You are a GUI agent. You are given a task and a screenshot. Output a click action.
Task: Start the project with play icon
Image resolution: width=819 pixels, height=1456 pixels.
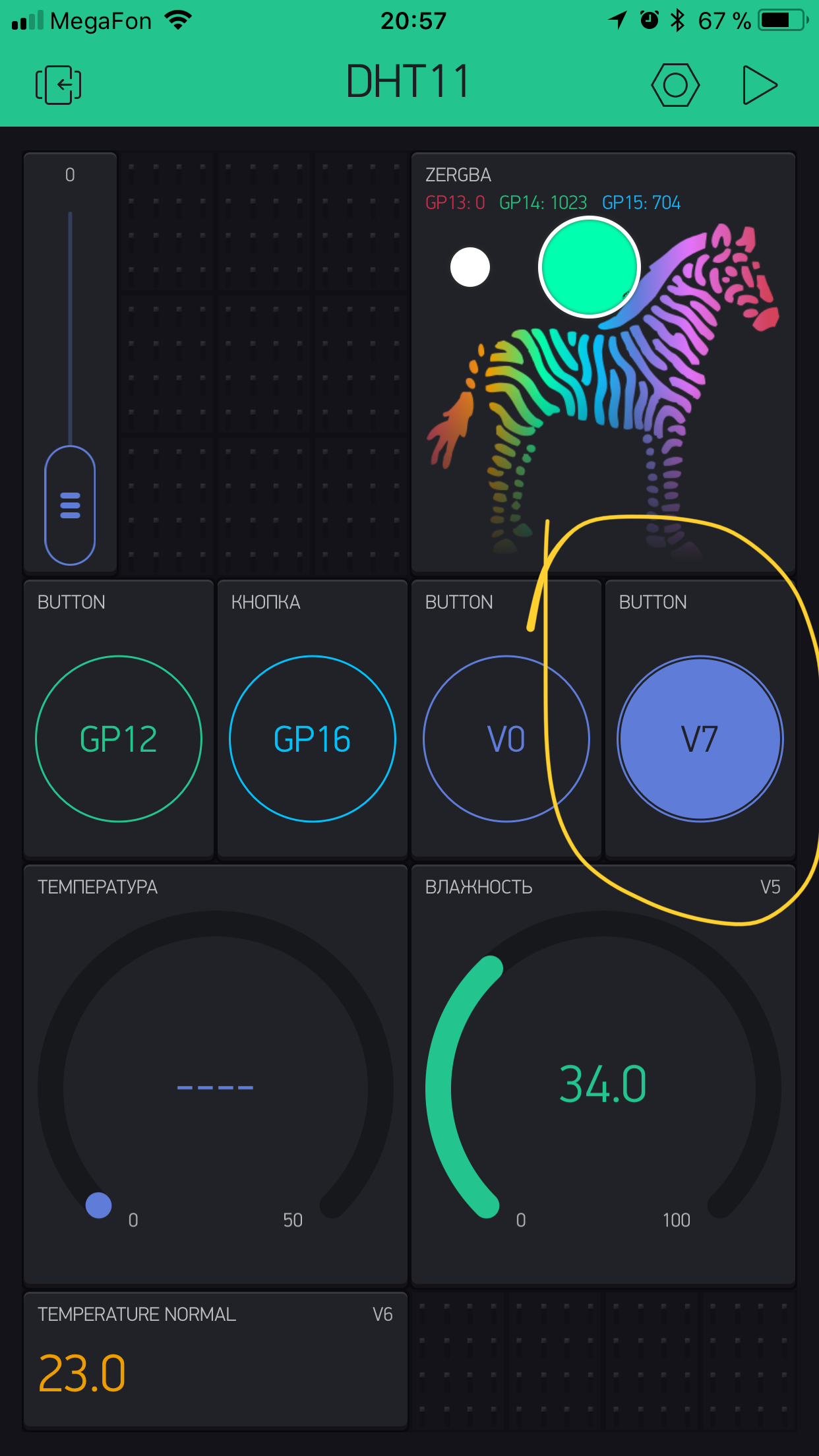click(759, 84)
